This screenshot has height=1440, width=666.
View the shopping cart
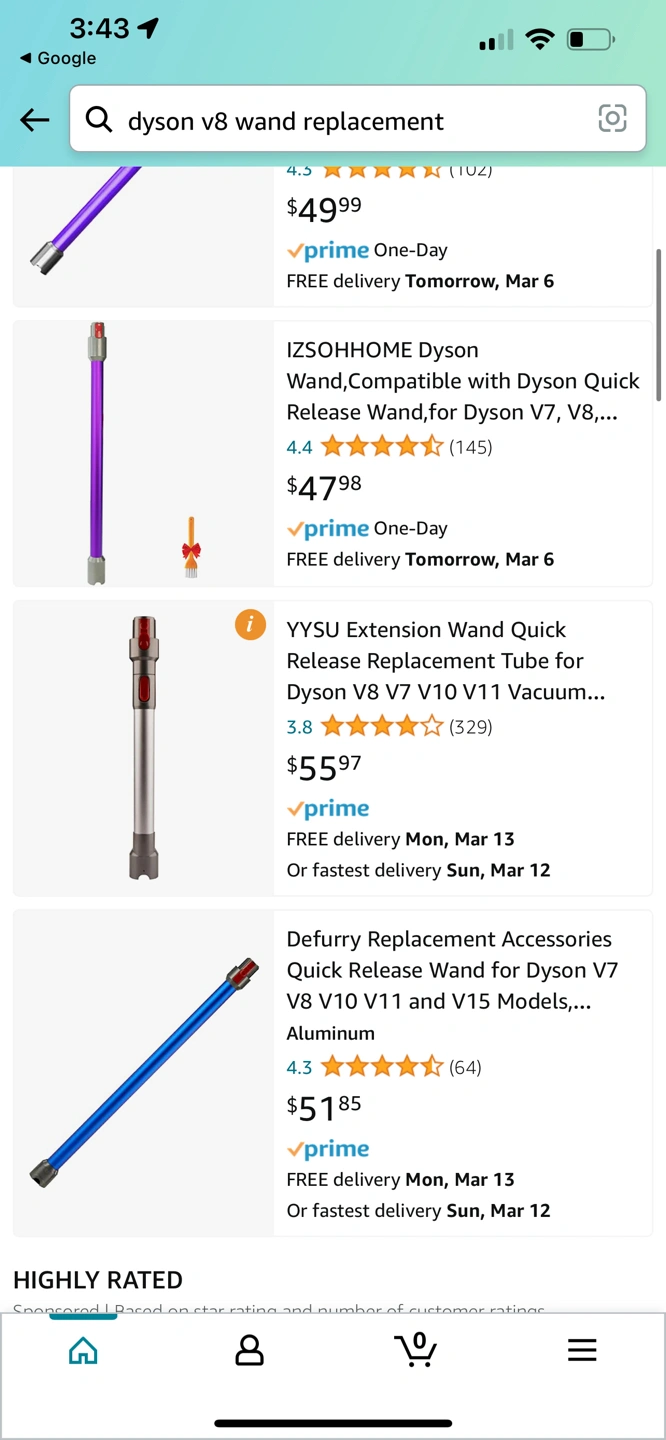(x=416, y=1350)
